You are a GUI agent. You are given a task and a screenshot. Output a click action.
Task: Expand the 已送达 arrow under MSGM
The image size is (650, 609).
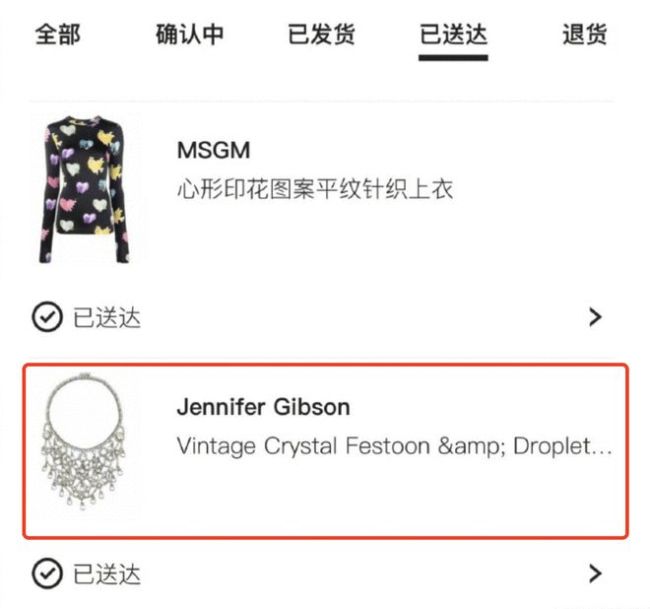tap(595, 318)
